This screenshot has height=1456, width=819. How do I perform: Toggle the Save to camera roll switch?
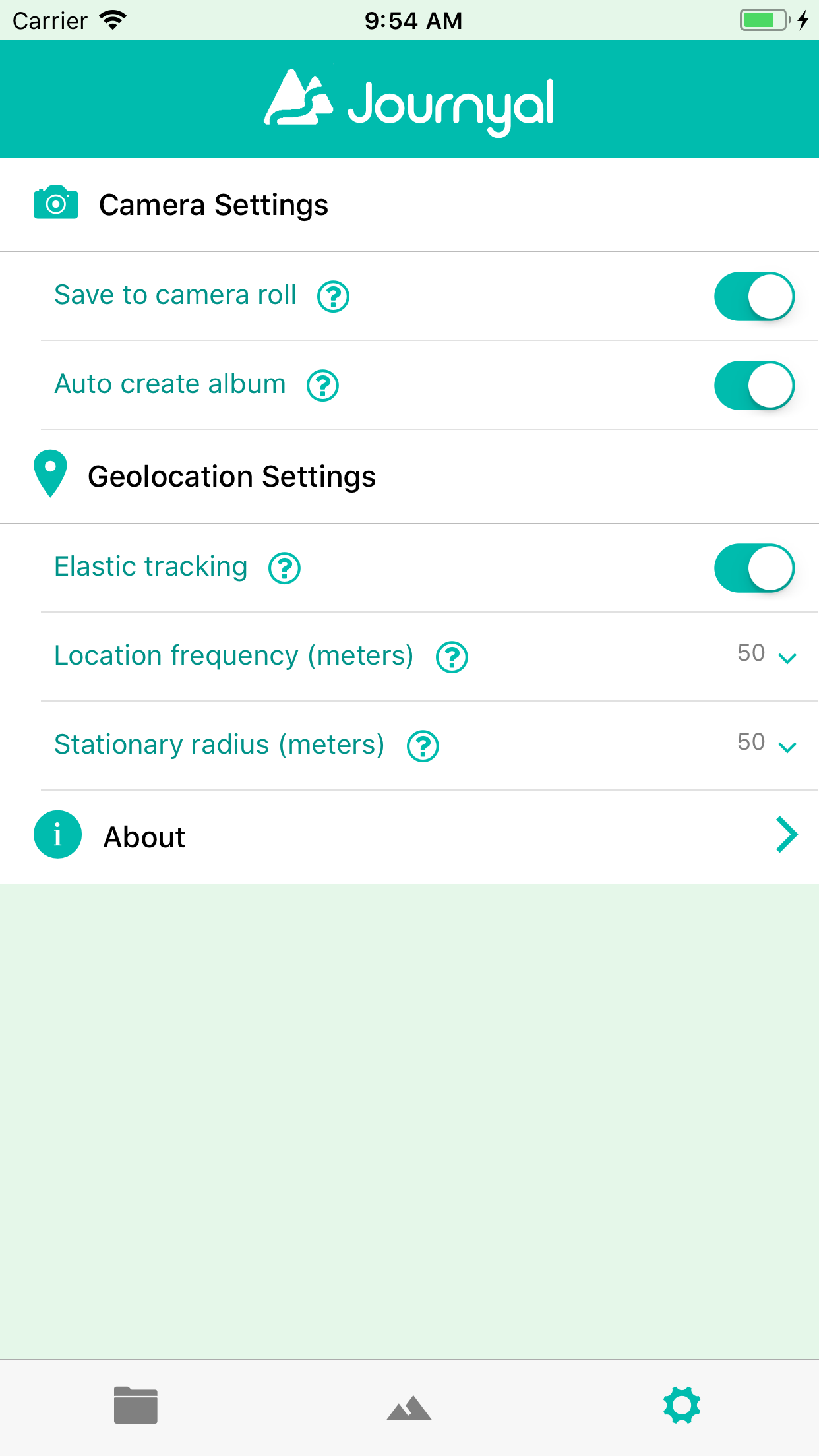[x=754, y=296]
